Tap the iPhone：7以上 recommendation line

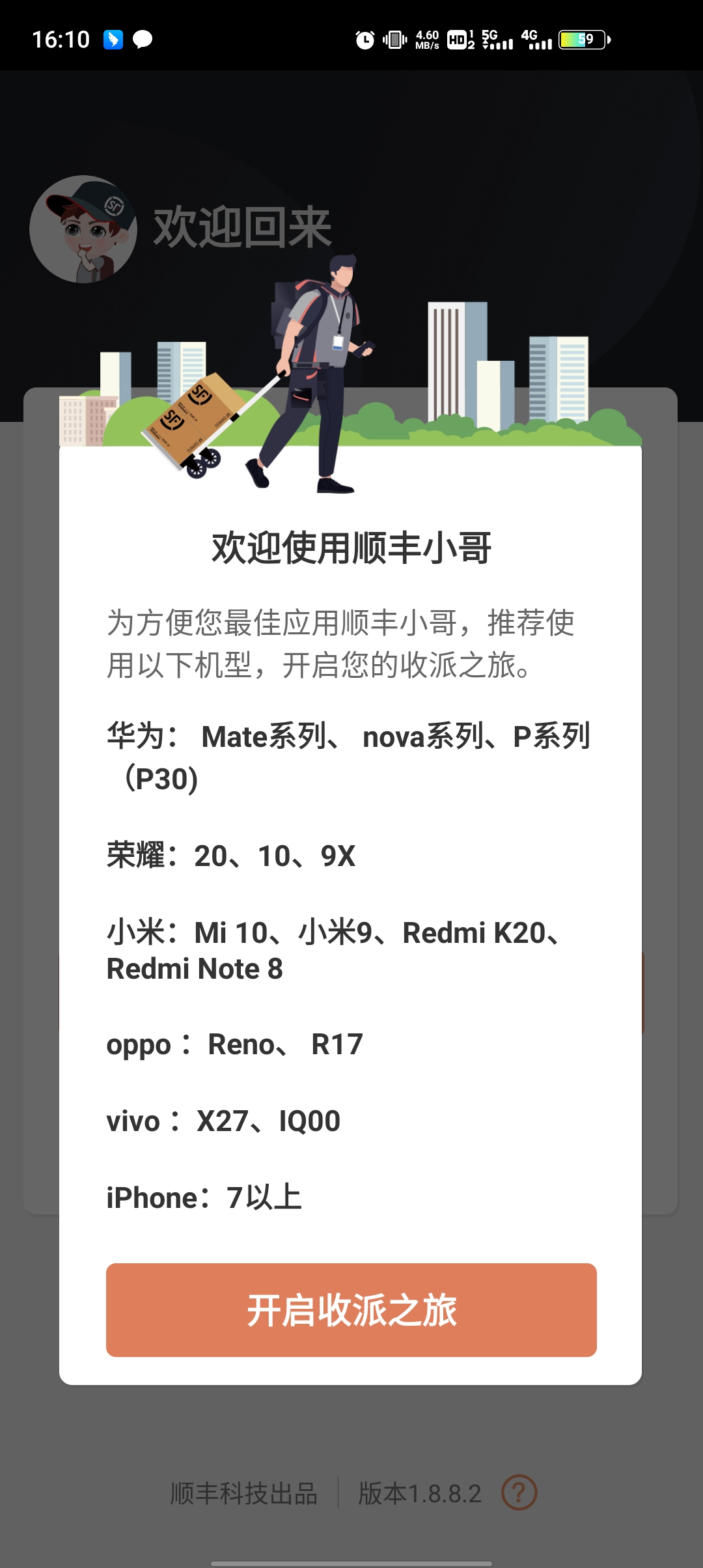click(207, 1197)
